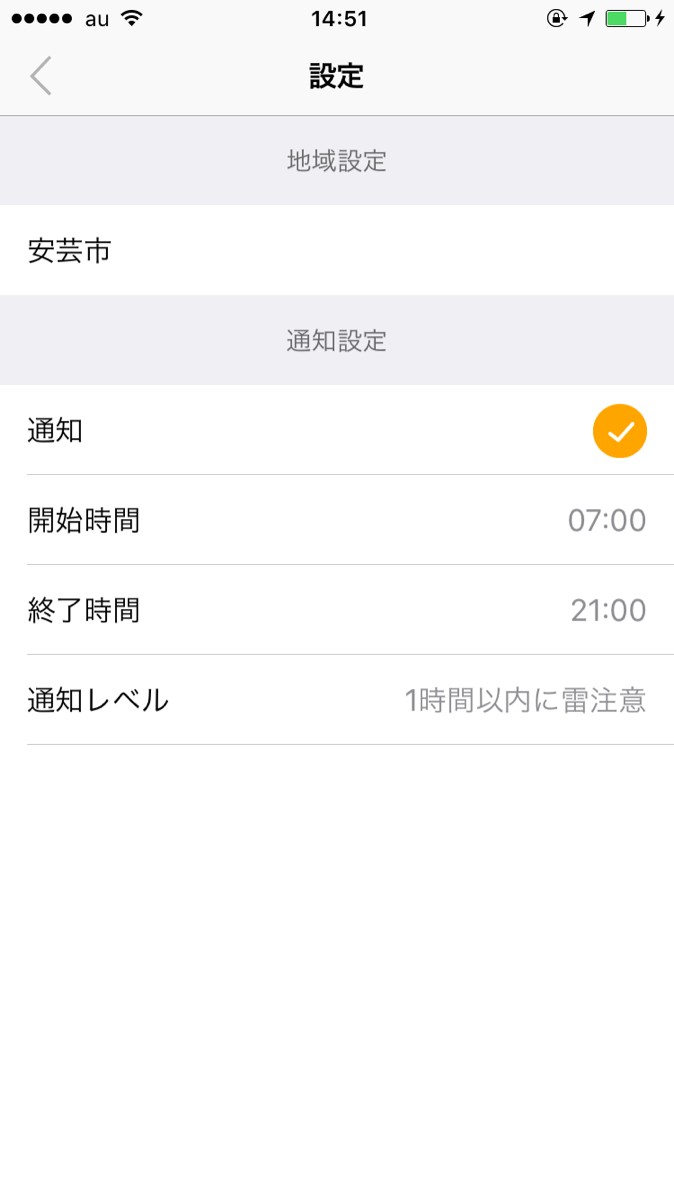Edit the 終了時間 setting 21:00
The image size is (674, 1200).
(607, 610)
